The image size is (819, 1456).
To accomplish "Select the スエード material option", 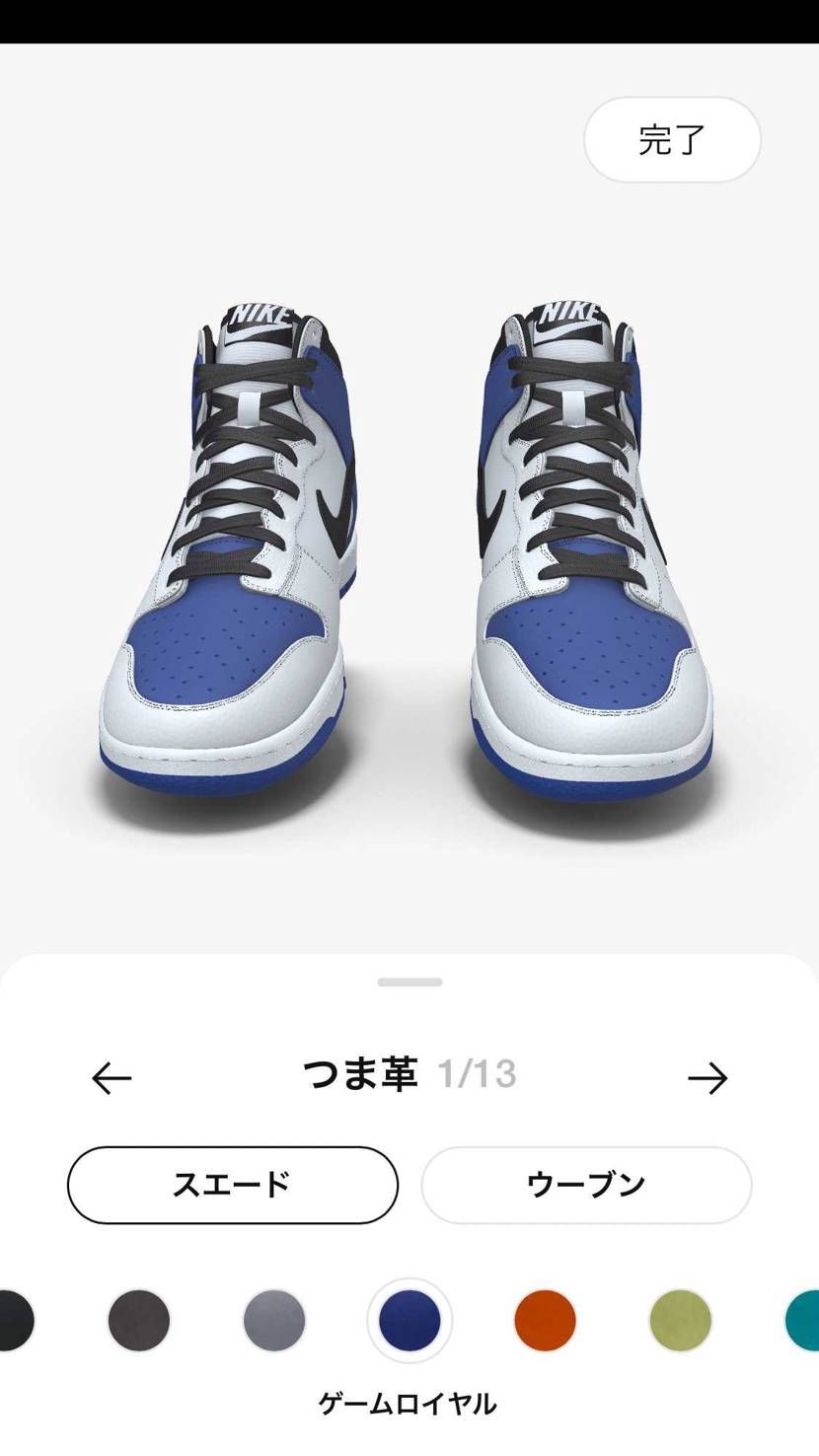I will (x=231, y=1185).
